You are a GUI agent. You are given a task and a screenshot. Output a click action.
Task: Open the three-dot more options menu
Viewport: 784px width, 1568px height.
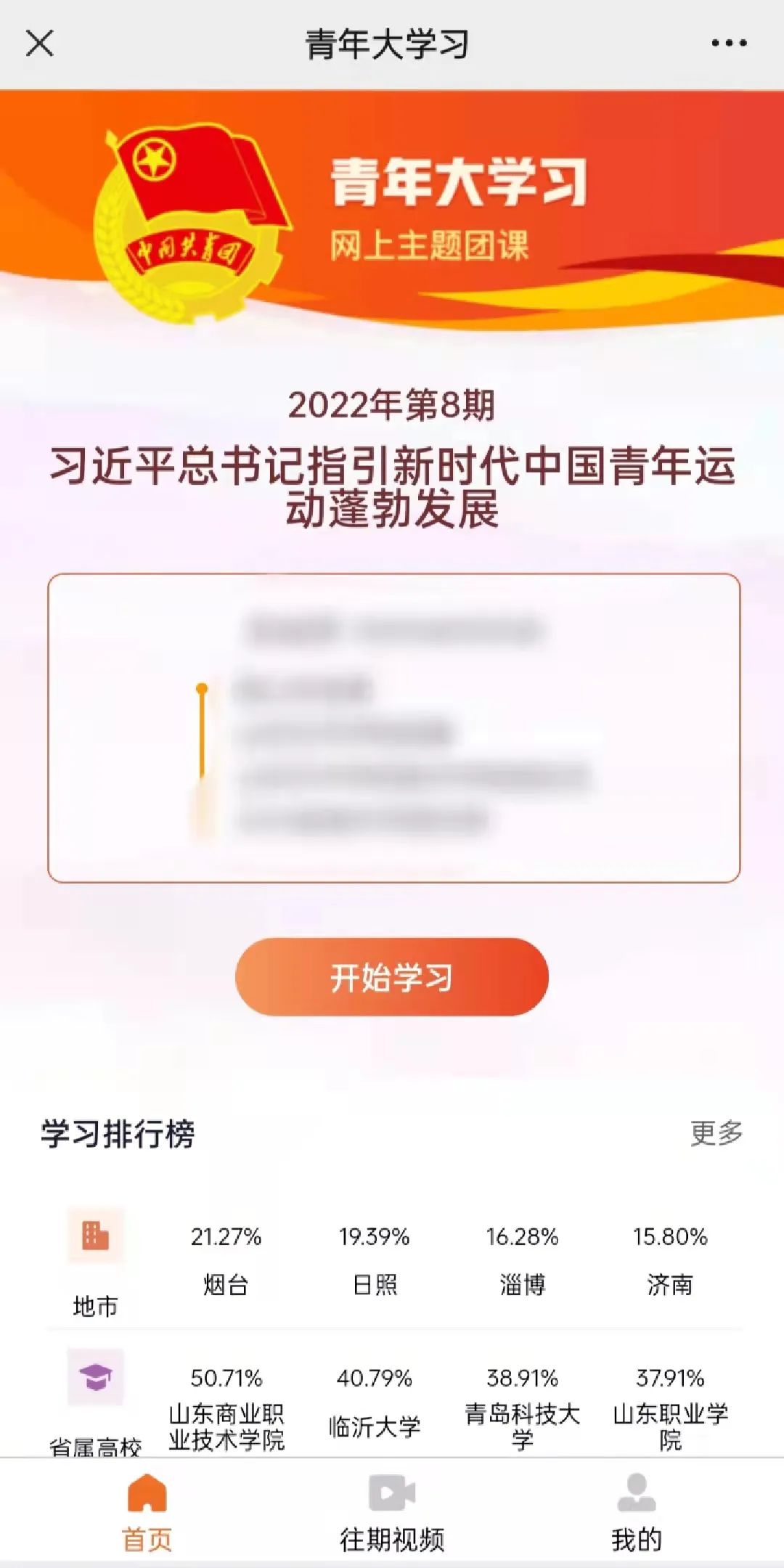point(728,44)
